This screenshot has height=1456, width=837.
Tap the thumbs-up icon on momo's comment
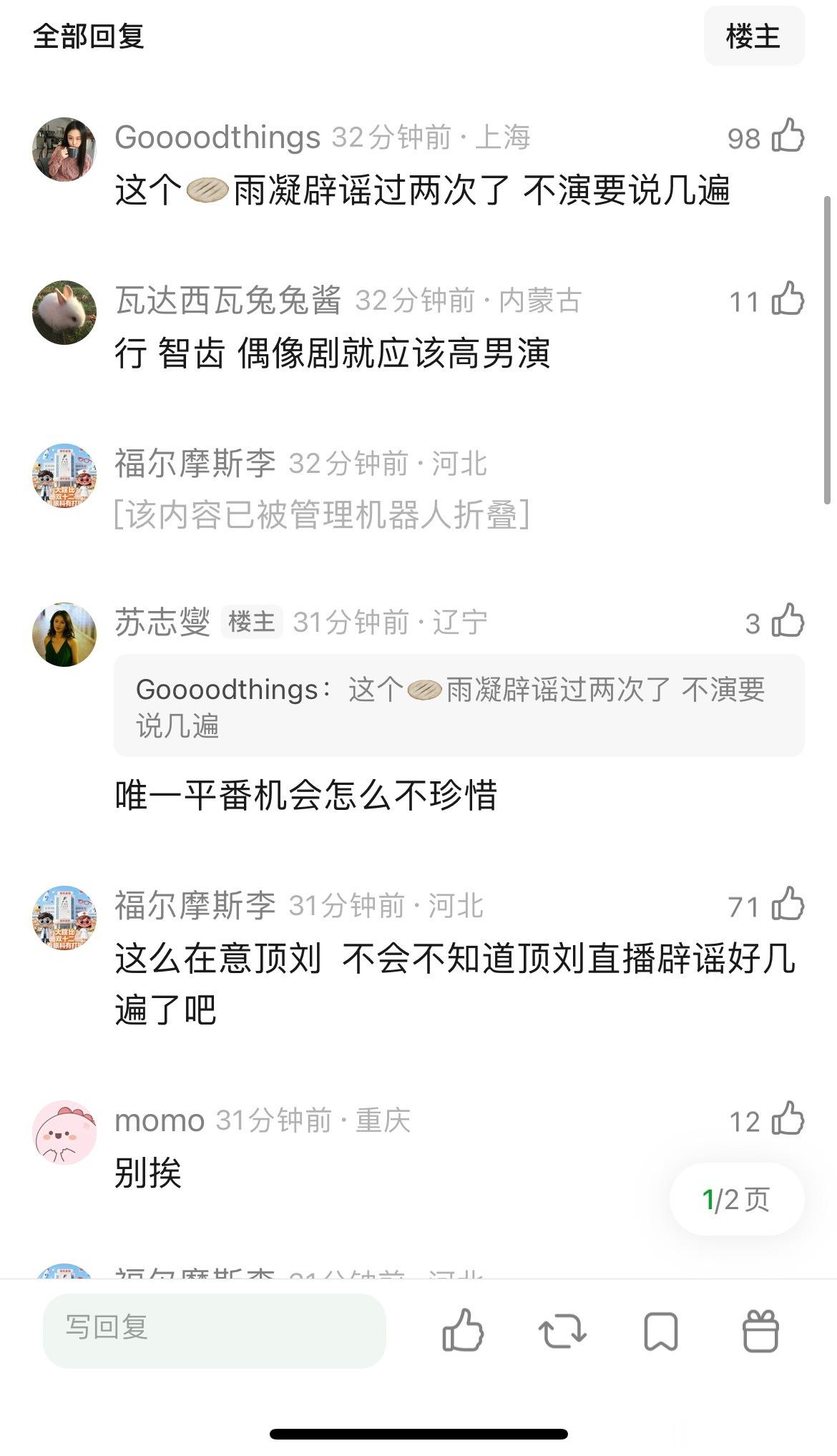tap(789, 1121)
